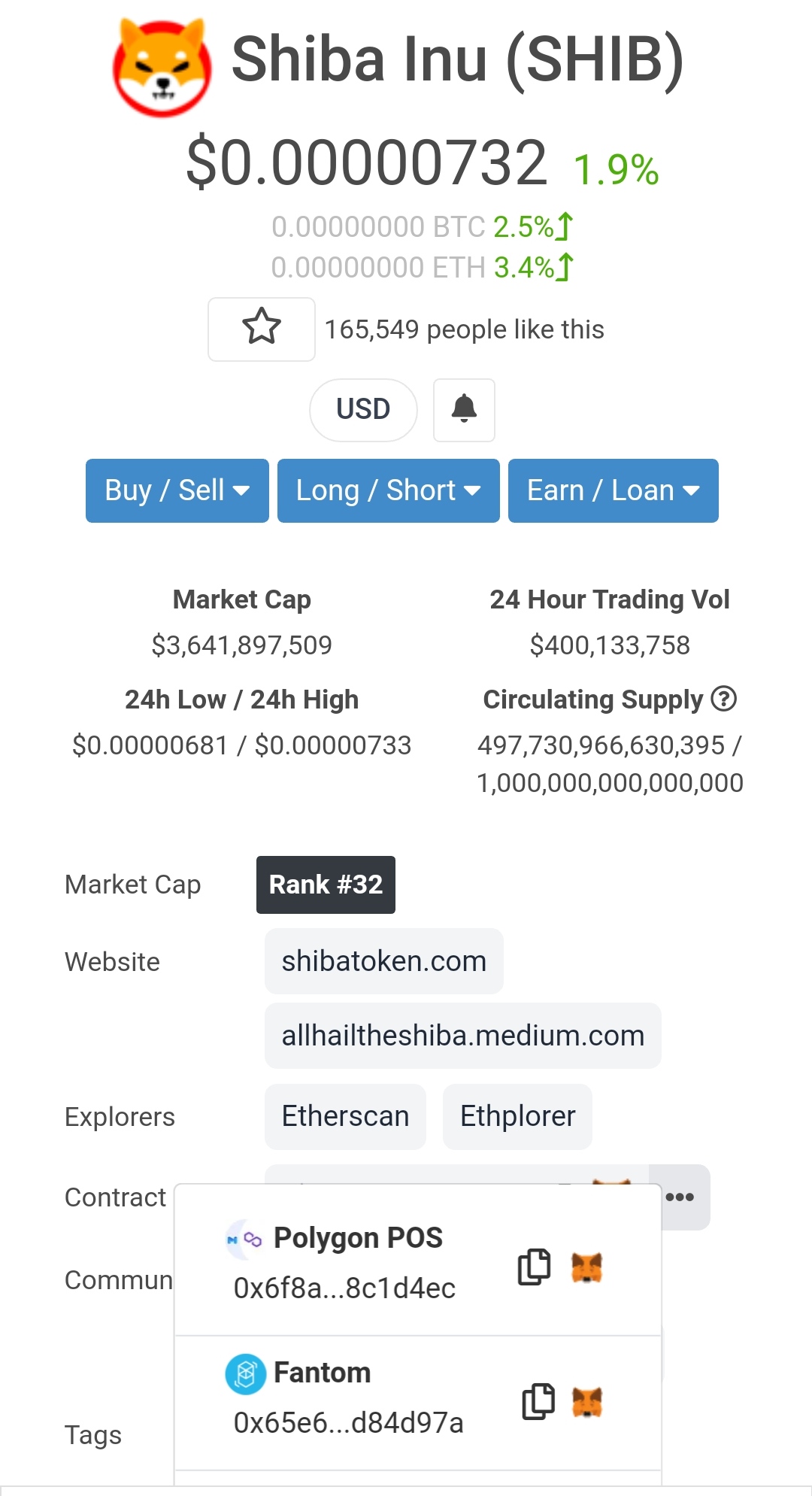Expand the Buy / Sell dropdown
The image size is (812, 1496).
click(177, 490)
